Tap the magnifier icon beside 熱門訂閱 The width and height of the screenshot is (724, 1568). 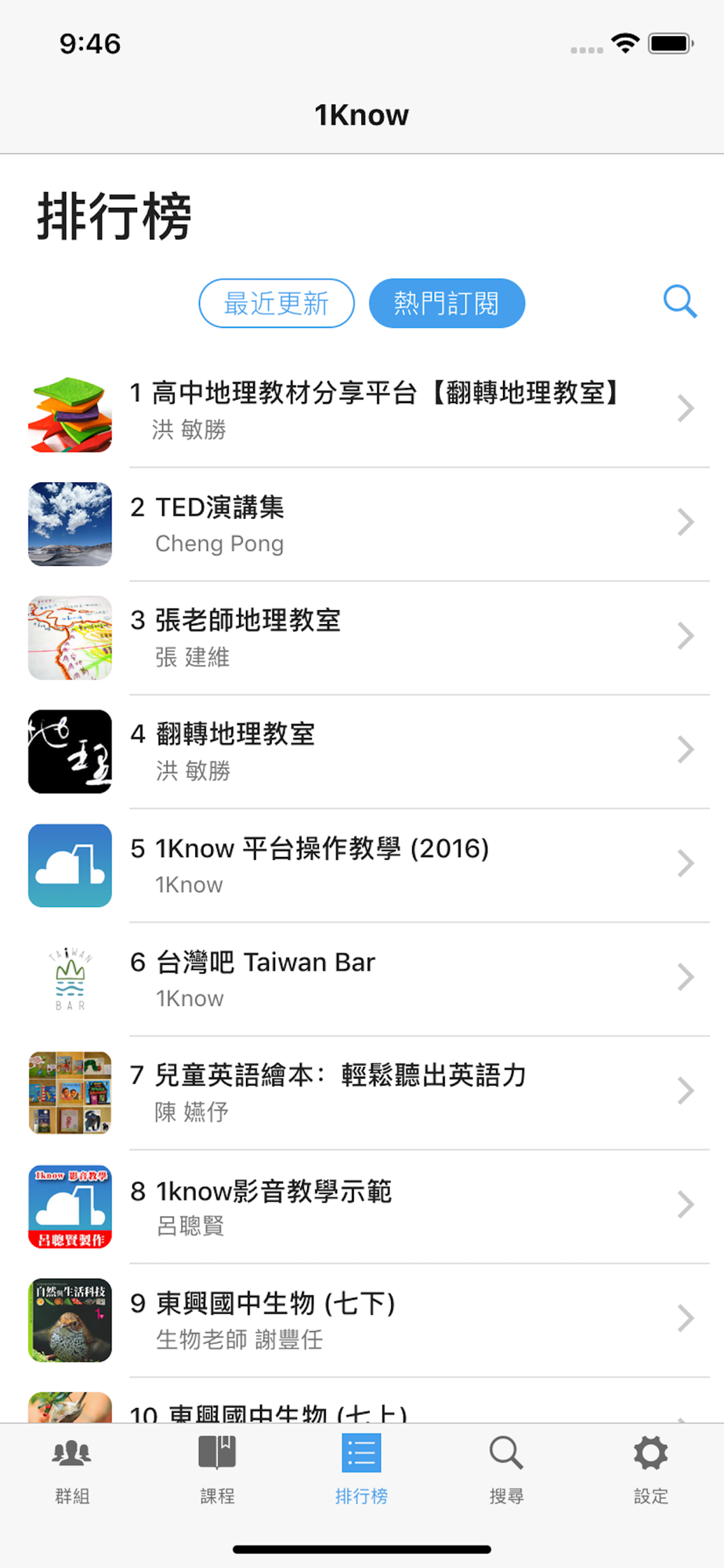point(679,302)
